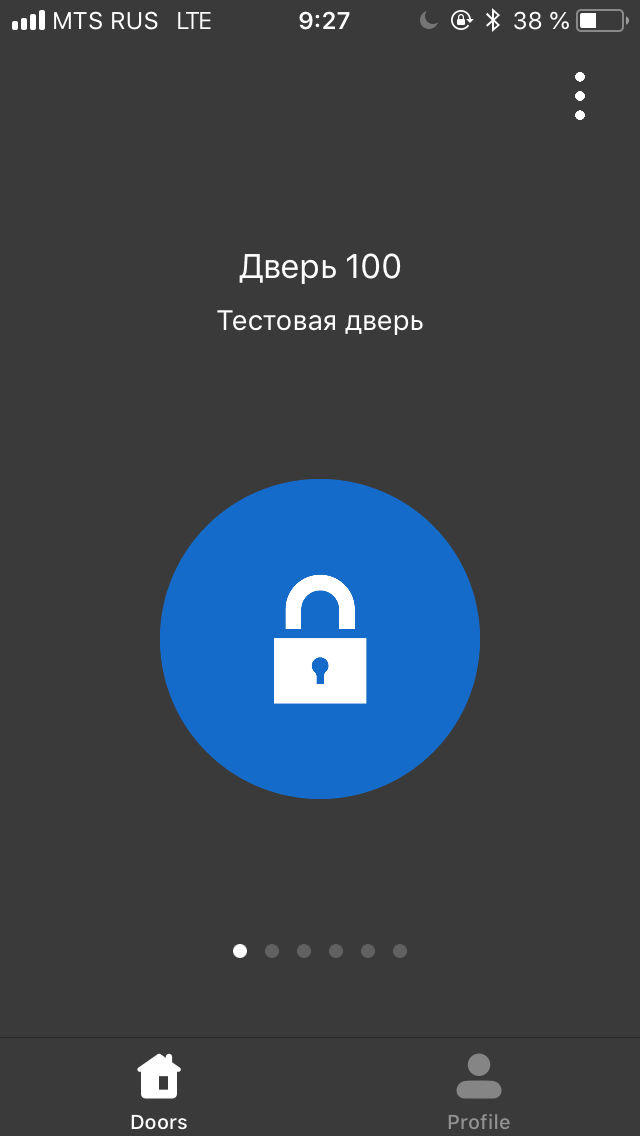Switch to the Profile tab
The height and width of the screenshot is (1136, 640).
[x=479, y=1091]
